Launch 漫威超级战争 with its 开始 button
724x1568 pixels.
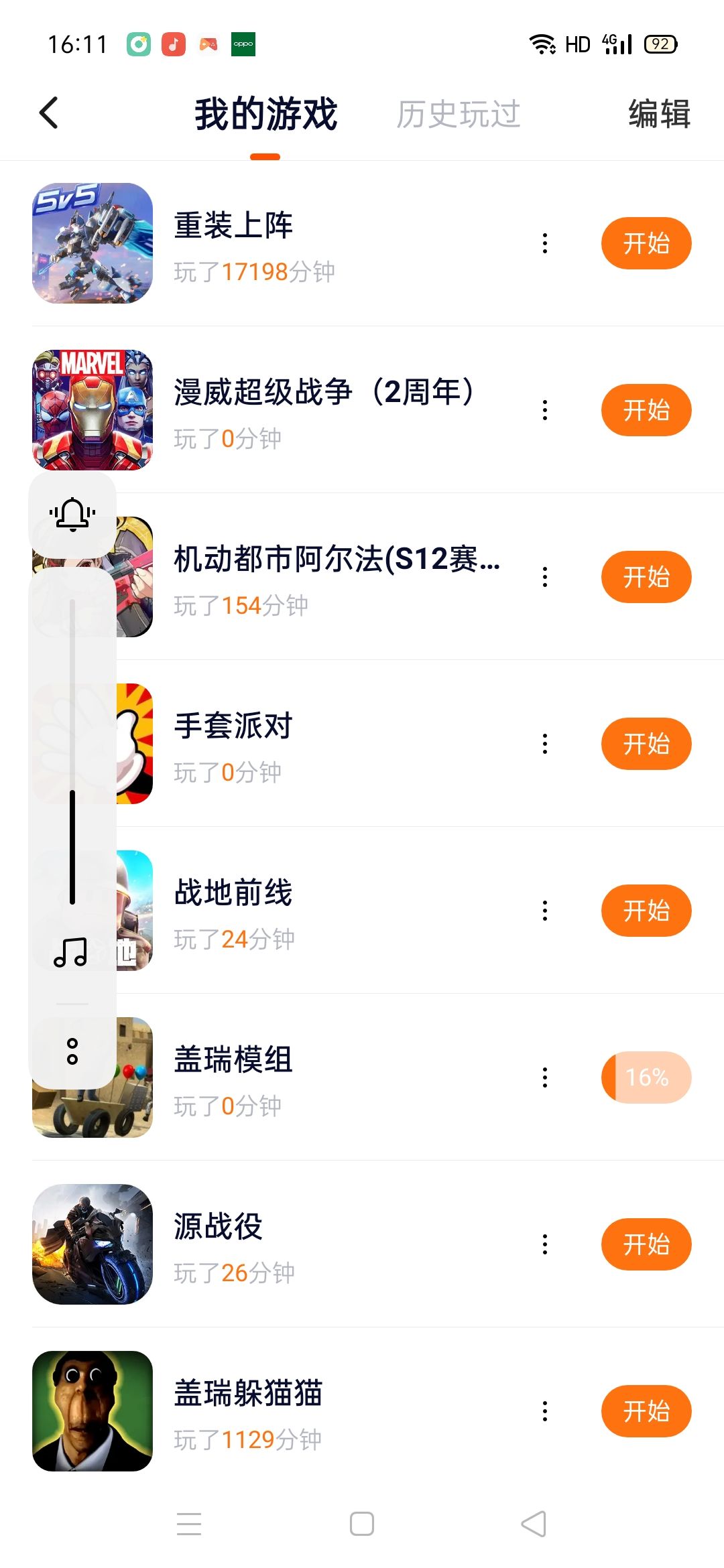(x=646, y=410)
